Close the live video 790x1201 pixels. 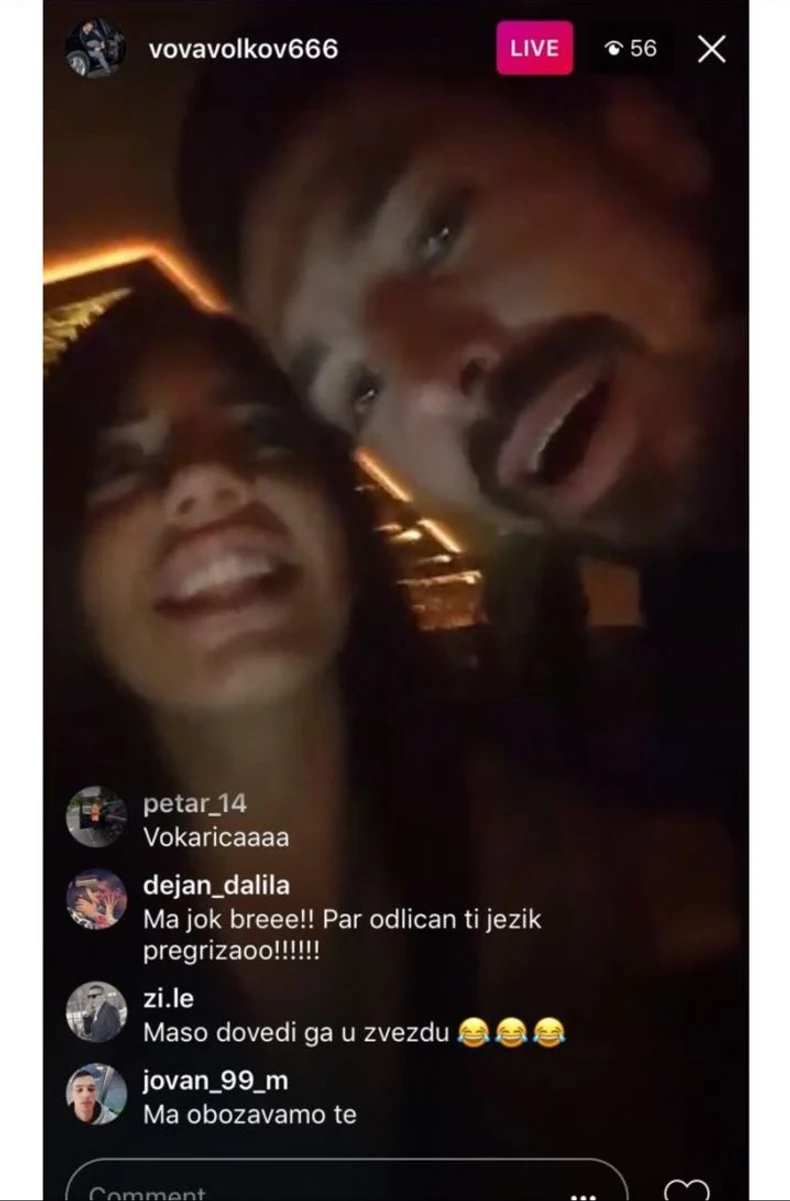pos(711,49)
